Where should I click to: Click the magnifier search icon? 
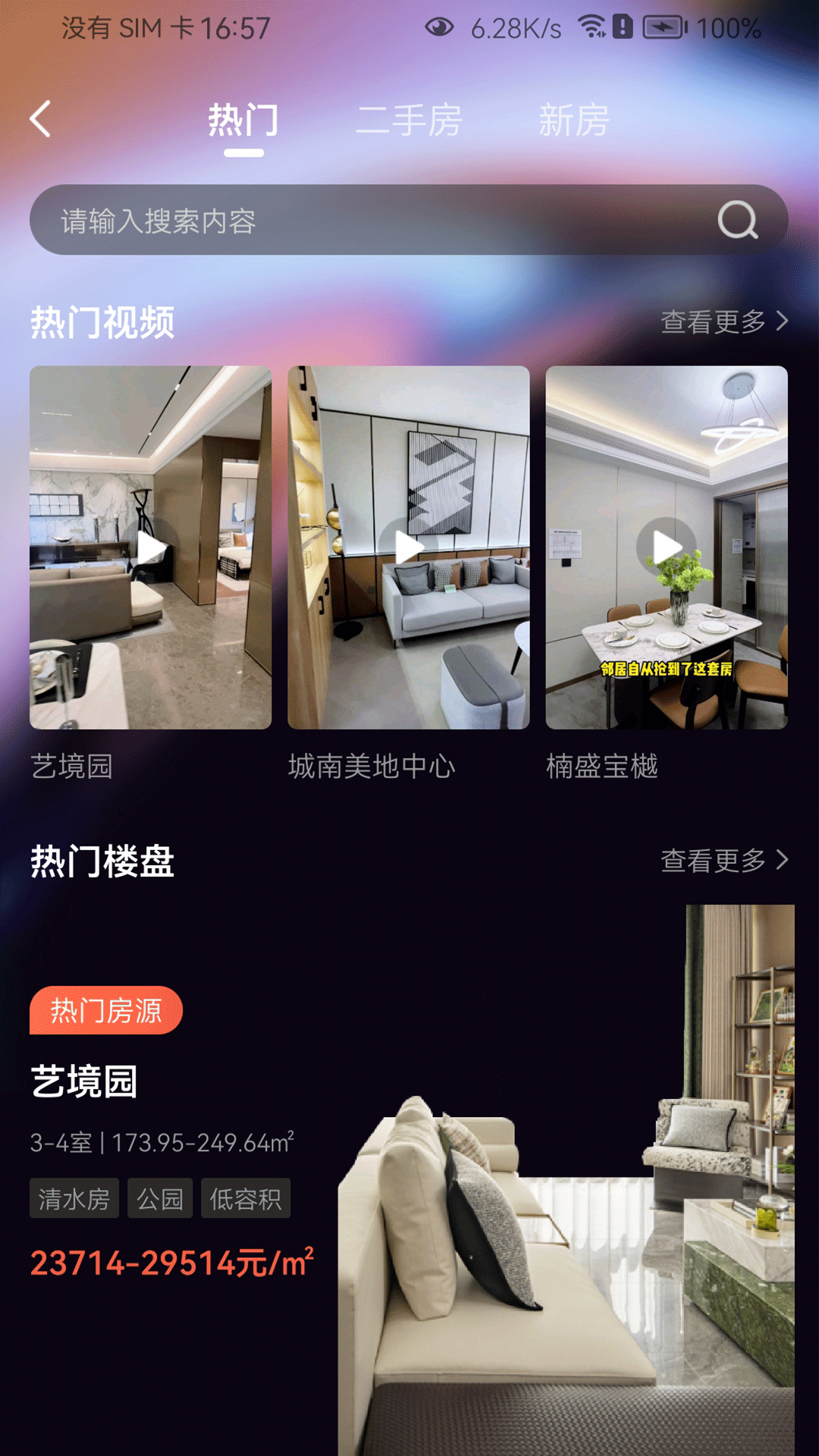click(736, 221)
